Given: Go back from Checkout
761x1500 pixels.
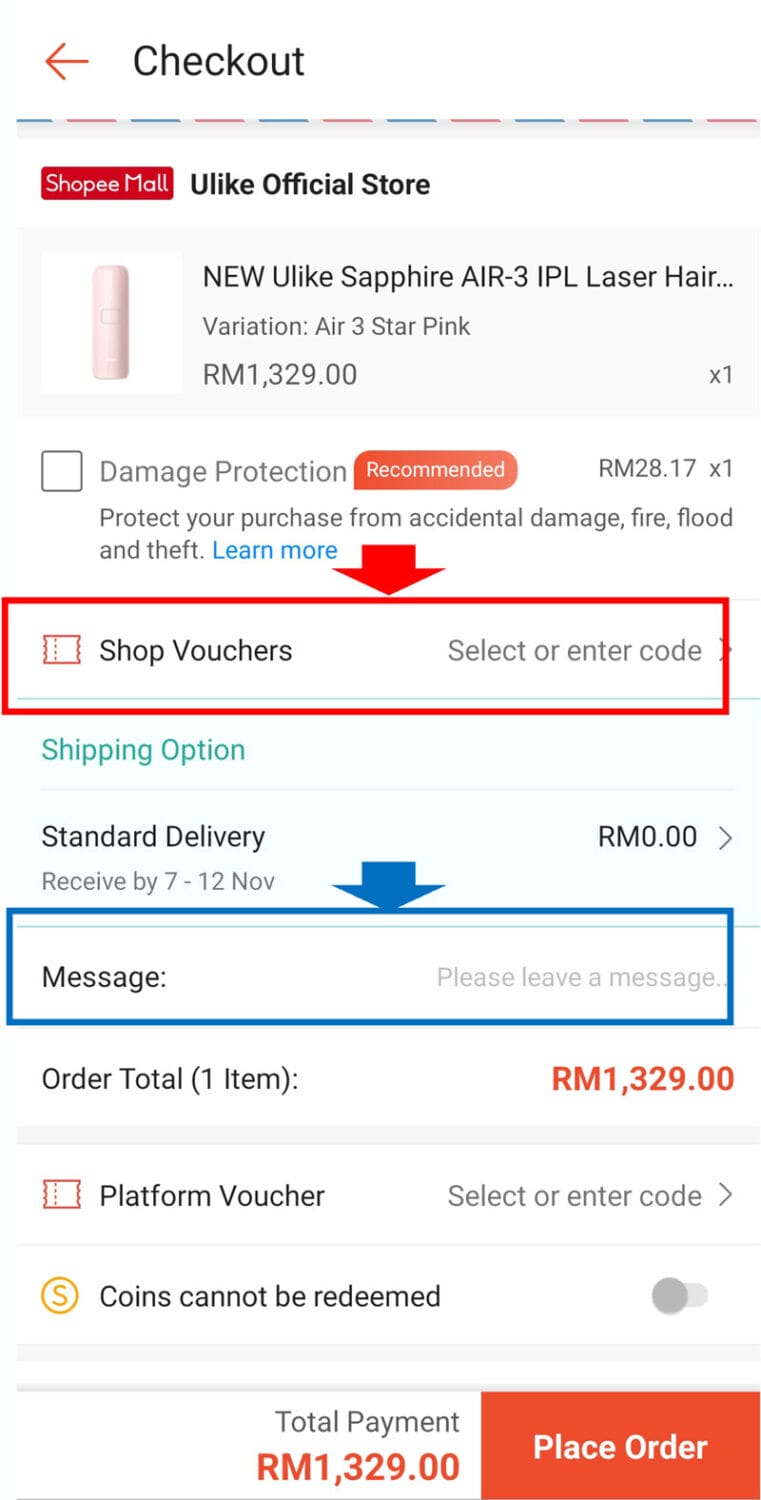Looking at the screenshot, I should coord(67,61).
